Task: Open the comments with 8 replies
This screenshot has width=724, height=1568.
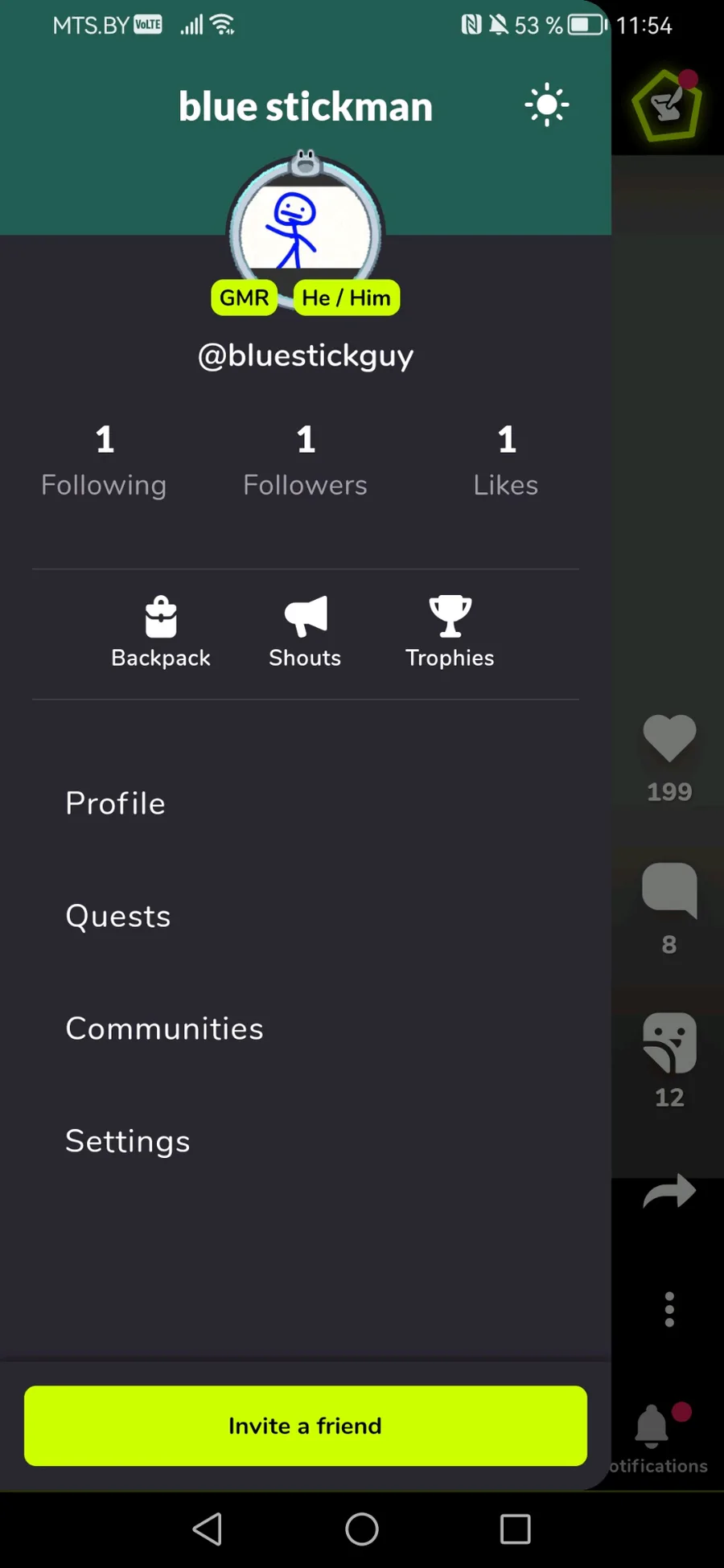Action: pos(669,891)
